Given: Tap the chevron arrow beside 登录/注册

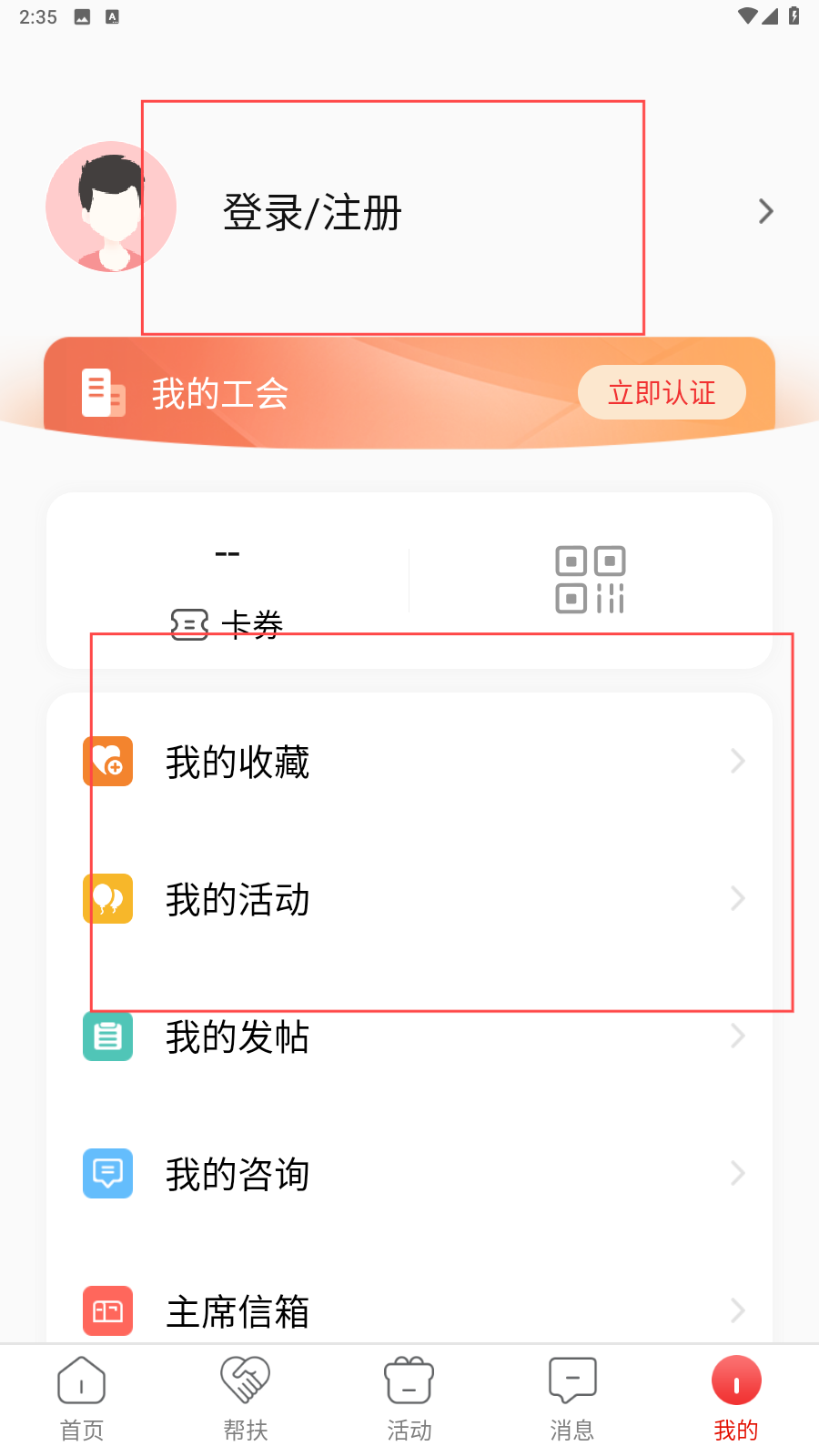Looking at the screenshot, I should 766,212.
